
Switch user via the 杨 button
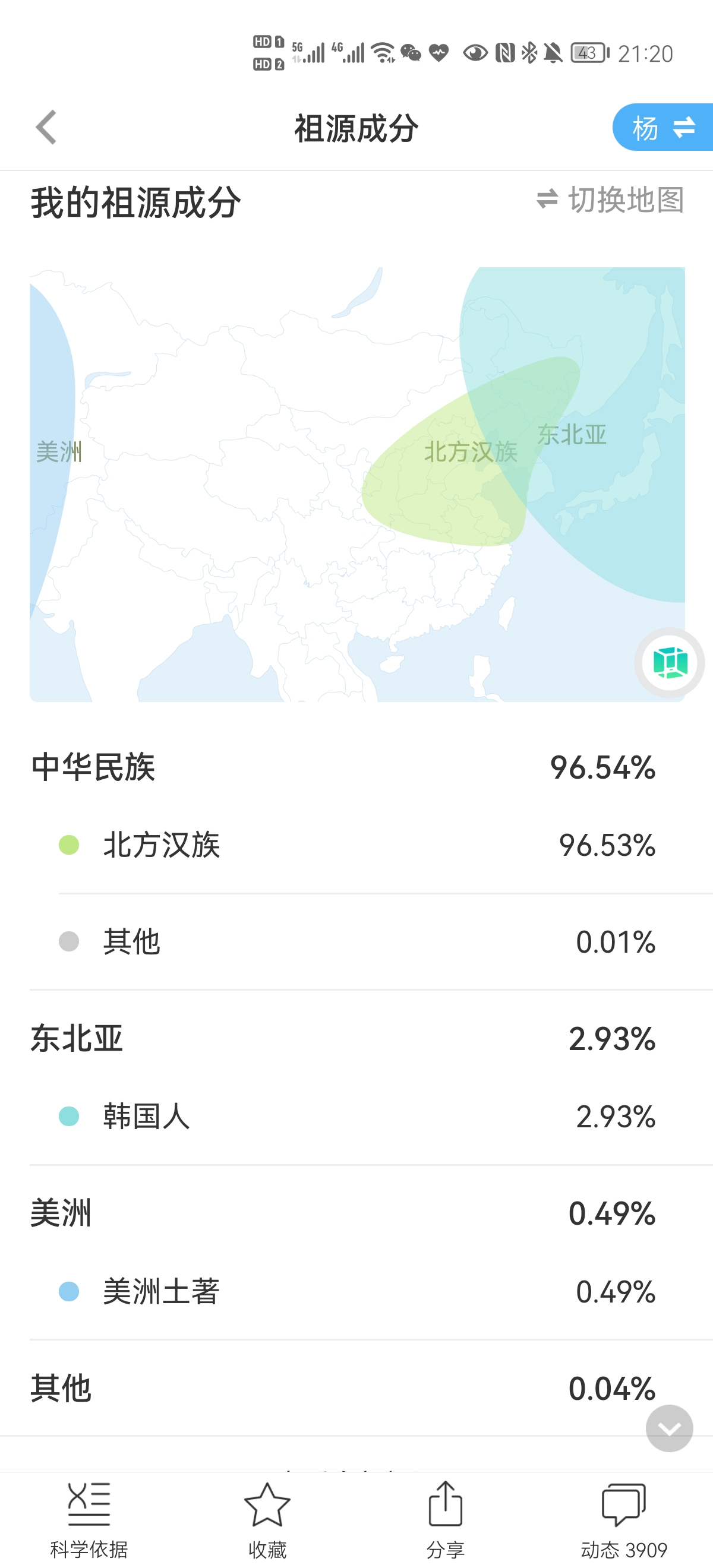[662, 127]
